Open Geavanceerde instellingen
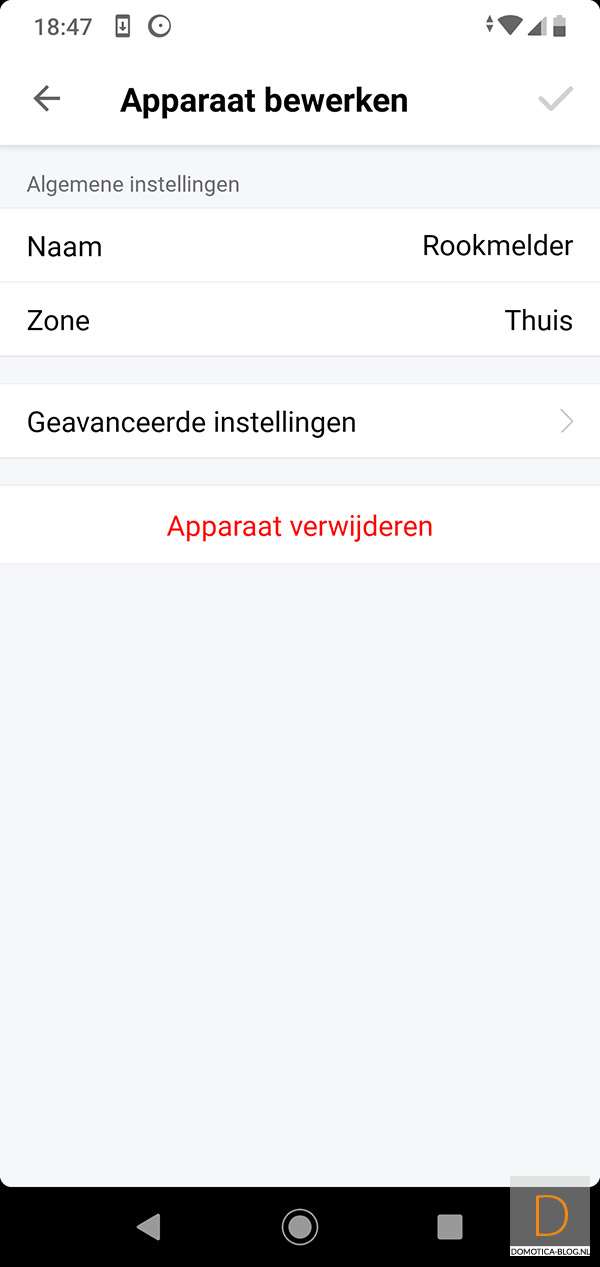600x1267 pixels. 300,422
